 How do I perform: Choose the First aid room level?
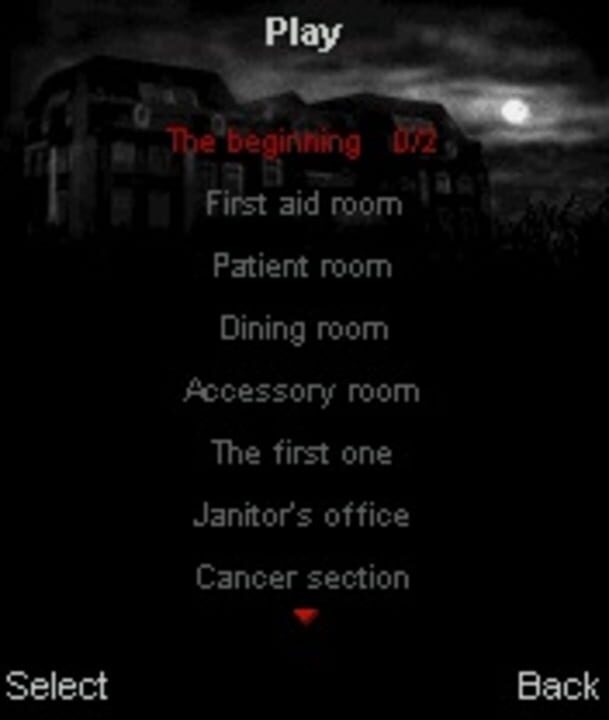(x=304, y=204)
